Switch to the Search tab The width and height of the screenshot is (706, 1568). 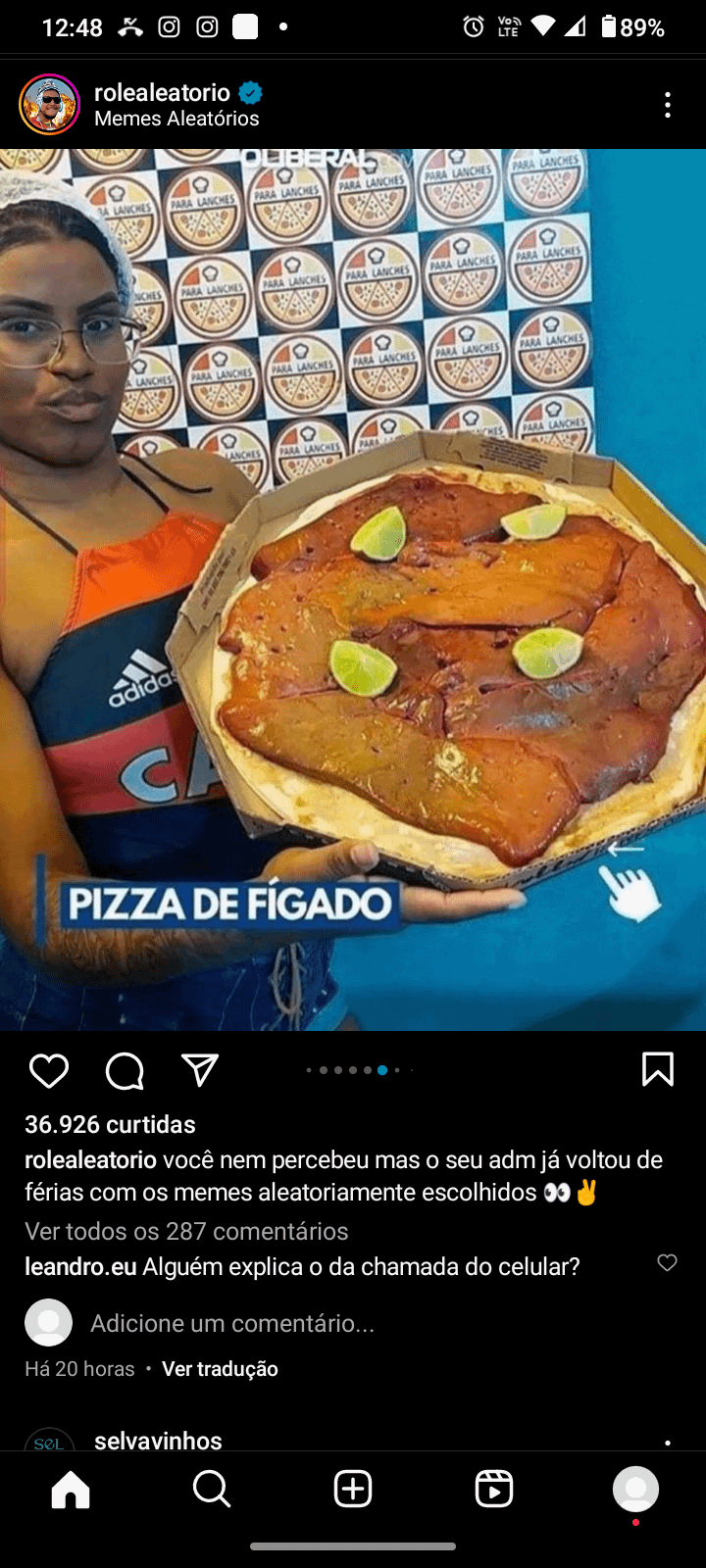coord(212,1490)
